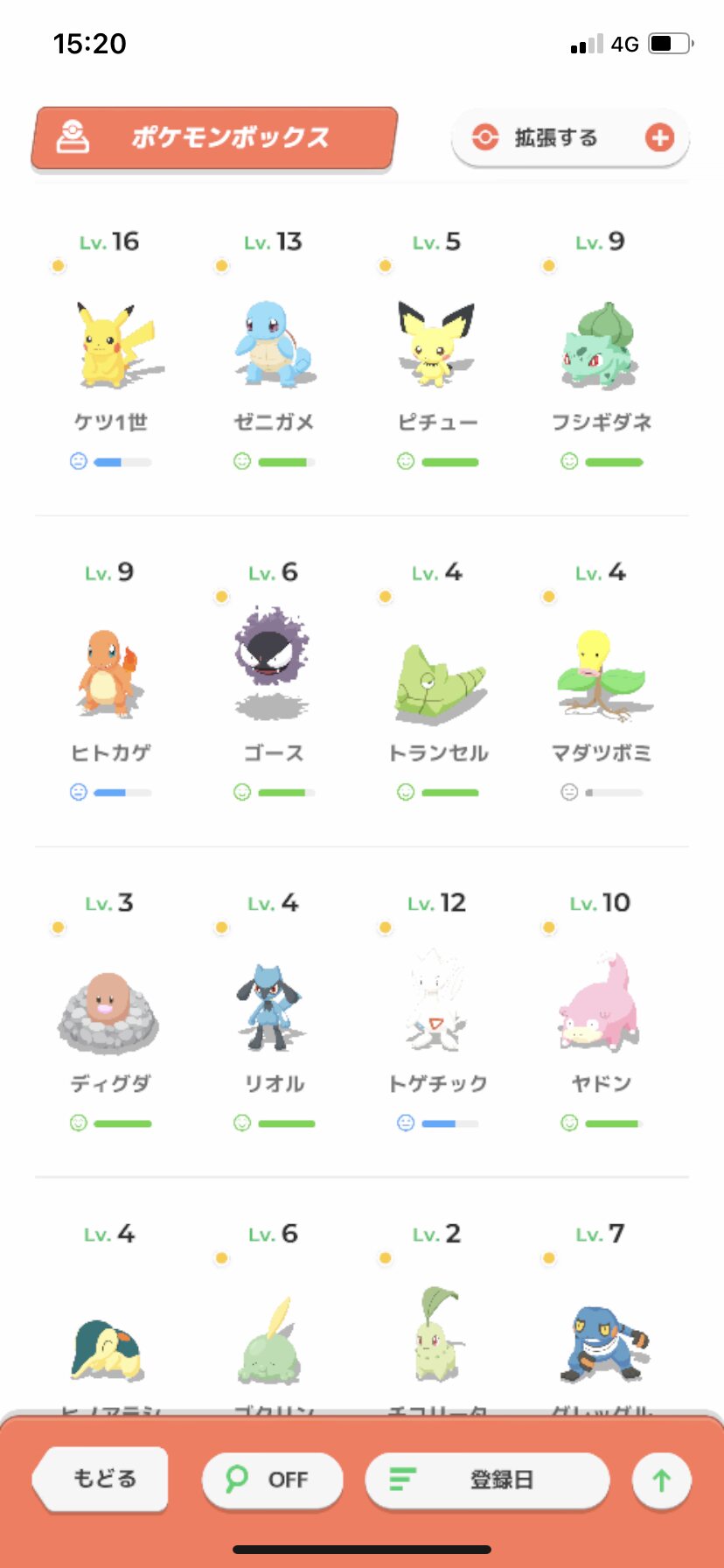This screenshot has height=1568, width=724.
Task: Toggle the search filter OFF button
Action: click(272, 1480)
